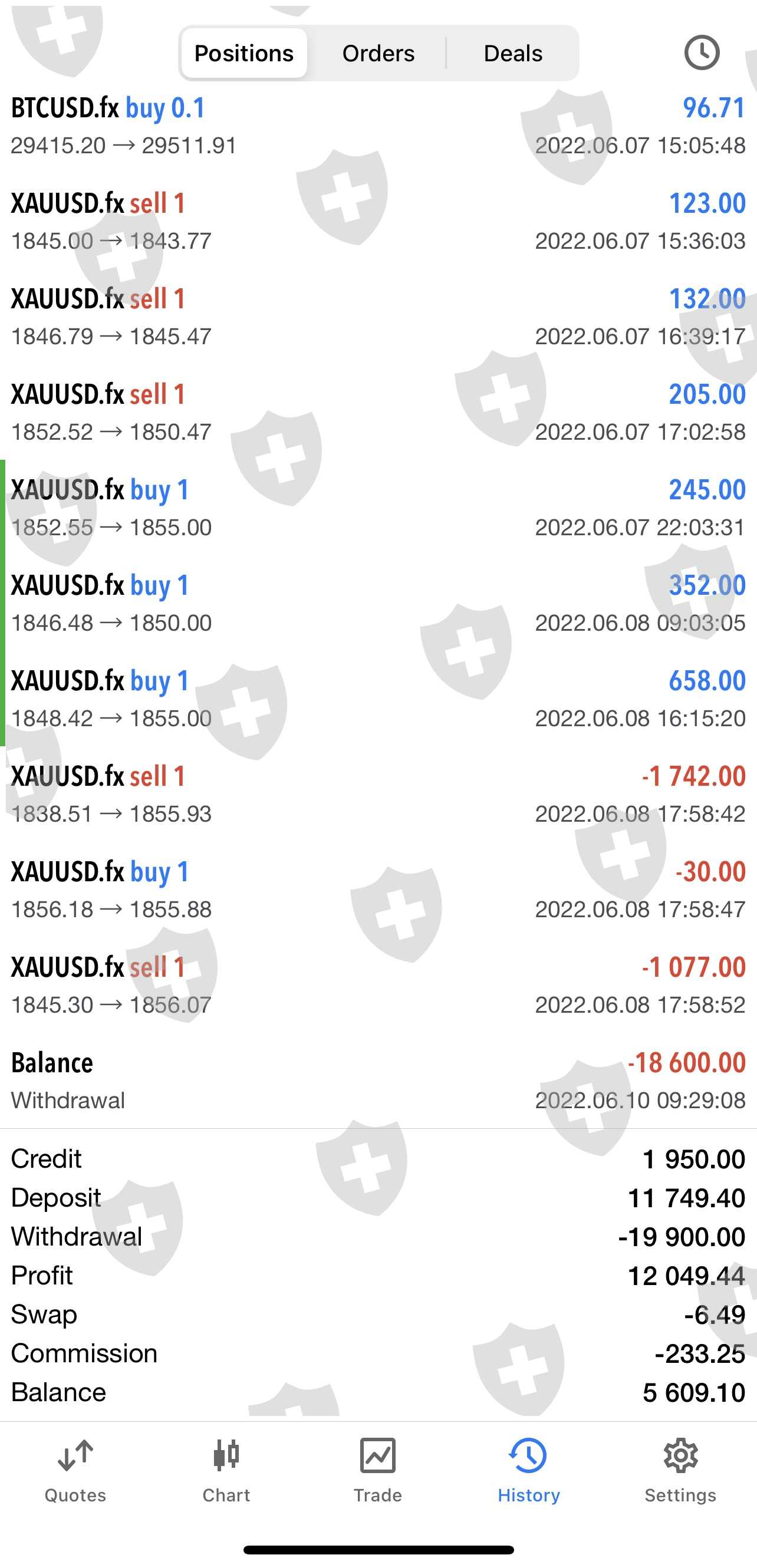Expand XAUUSD.fx sell with loss -1 742.00
757x1568 pixels.
(x=377, y=795)
